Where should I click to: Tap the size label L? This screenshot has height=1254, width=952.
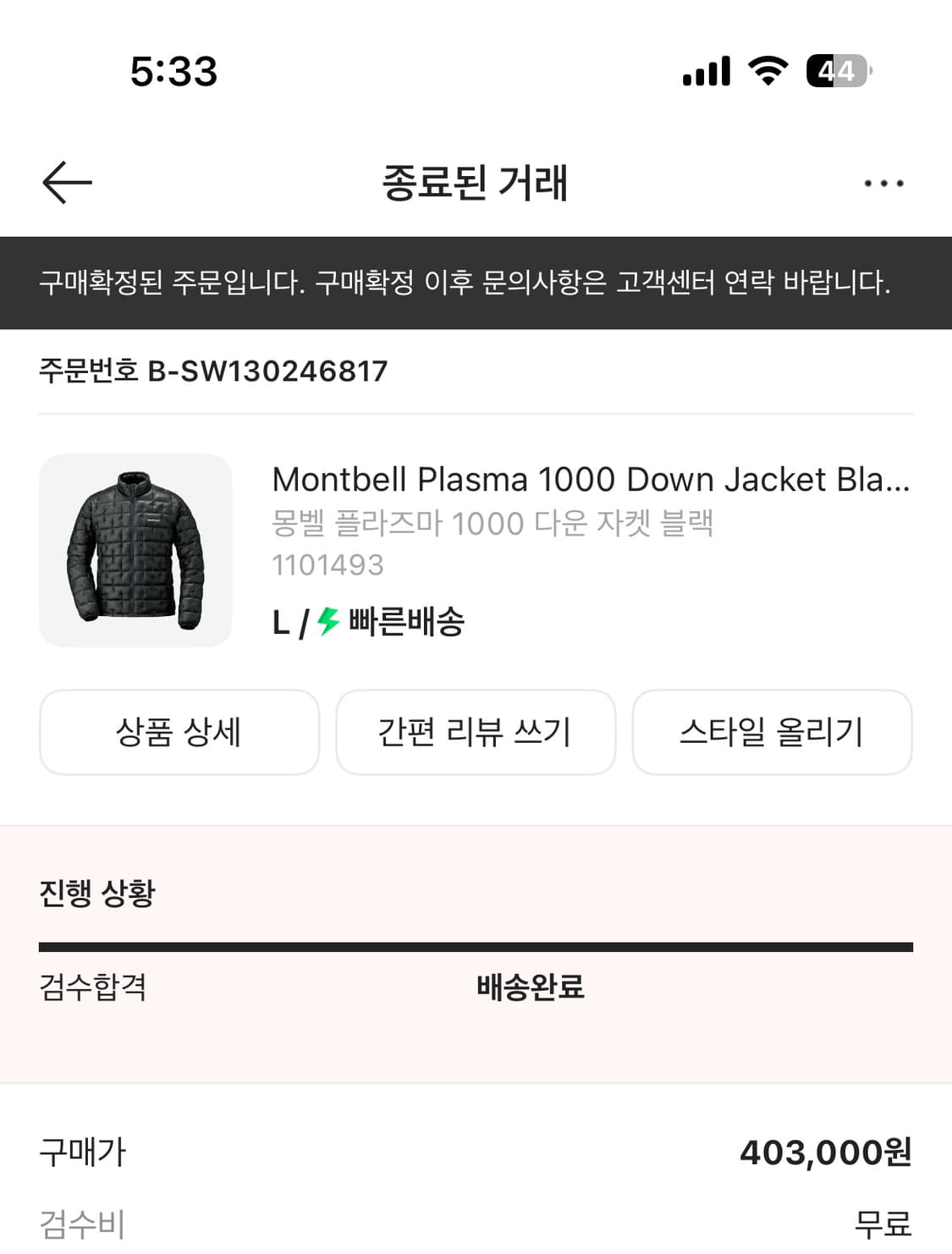(281, 623)
